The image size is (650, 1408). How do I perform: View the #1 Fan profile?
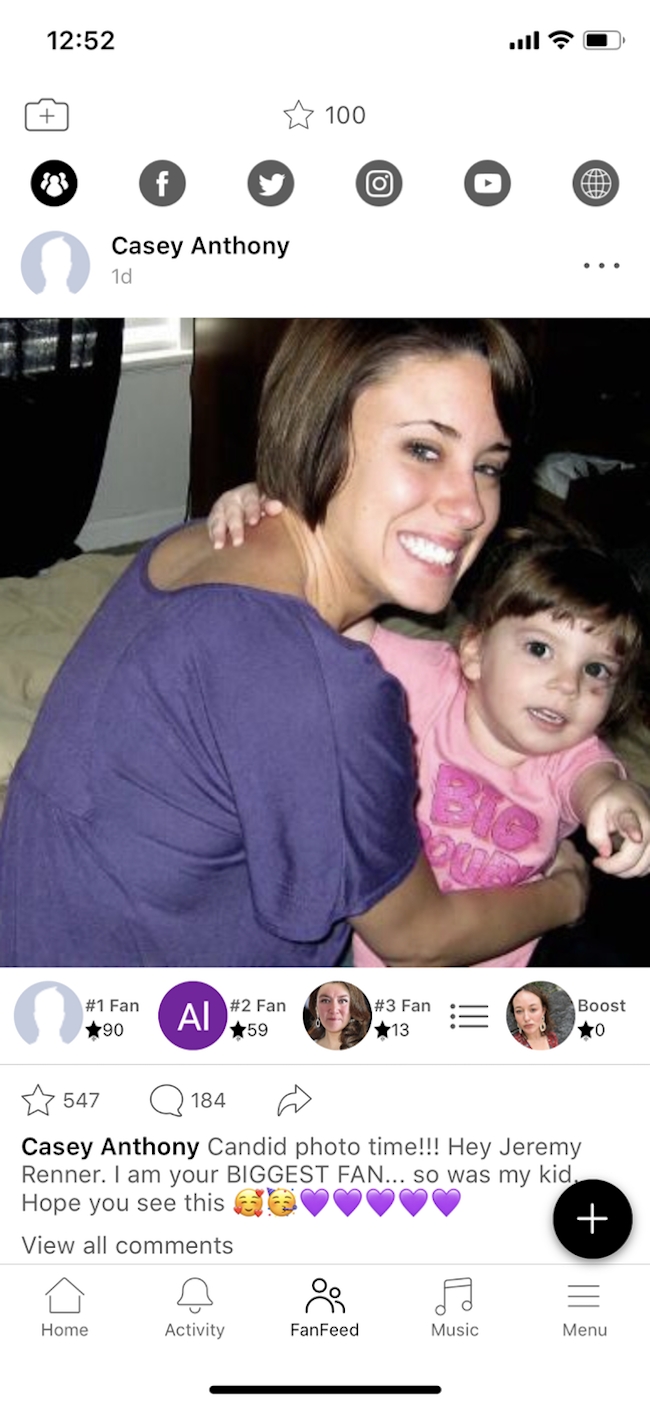48,1015
